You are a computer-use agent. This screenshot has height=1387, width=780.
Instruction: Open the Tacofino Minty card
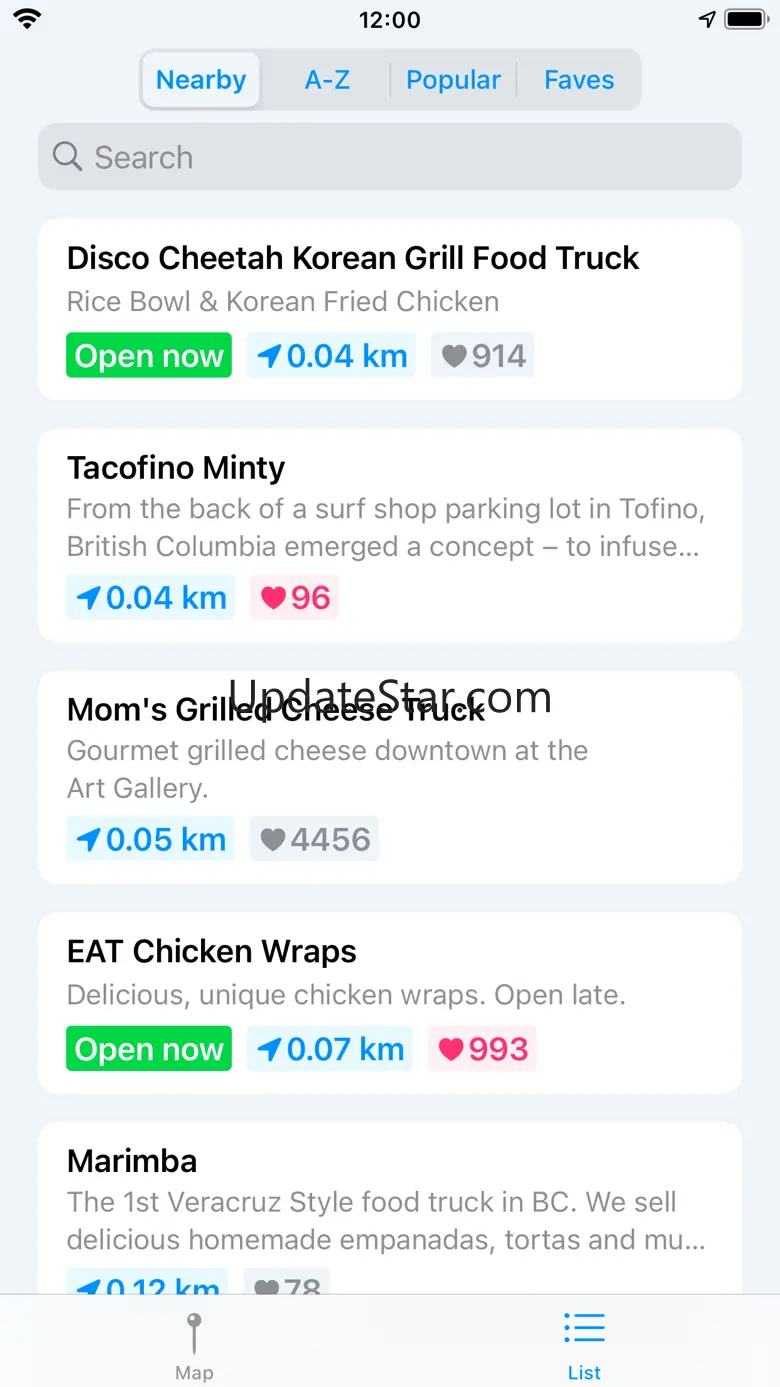(390, 535)
